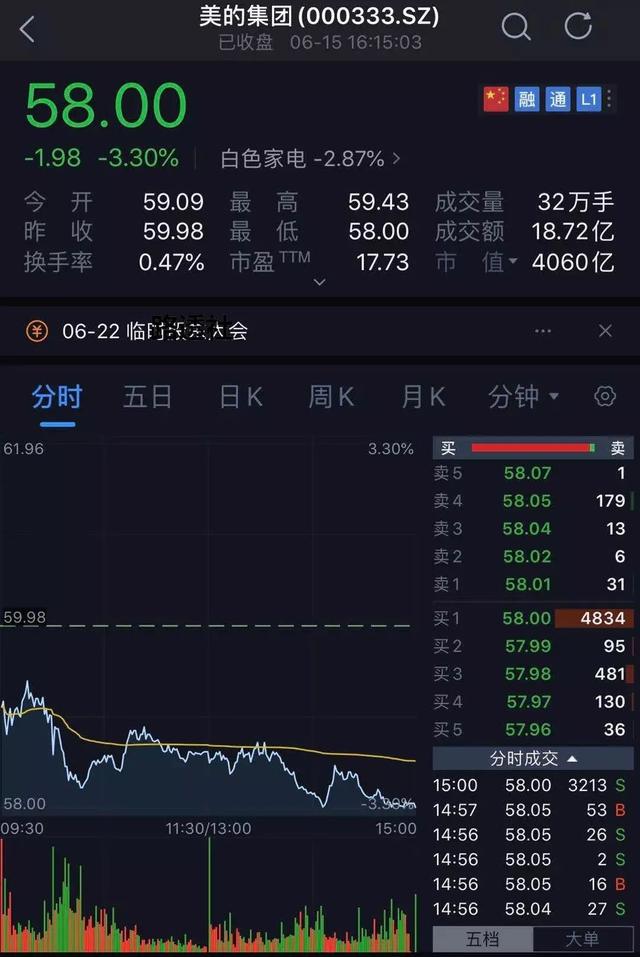The width and height of the screenshot is (640, 957).
Task: Switch to the 月K chart tab
Action: pos(423,397)
